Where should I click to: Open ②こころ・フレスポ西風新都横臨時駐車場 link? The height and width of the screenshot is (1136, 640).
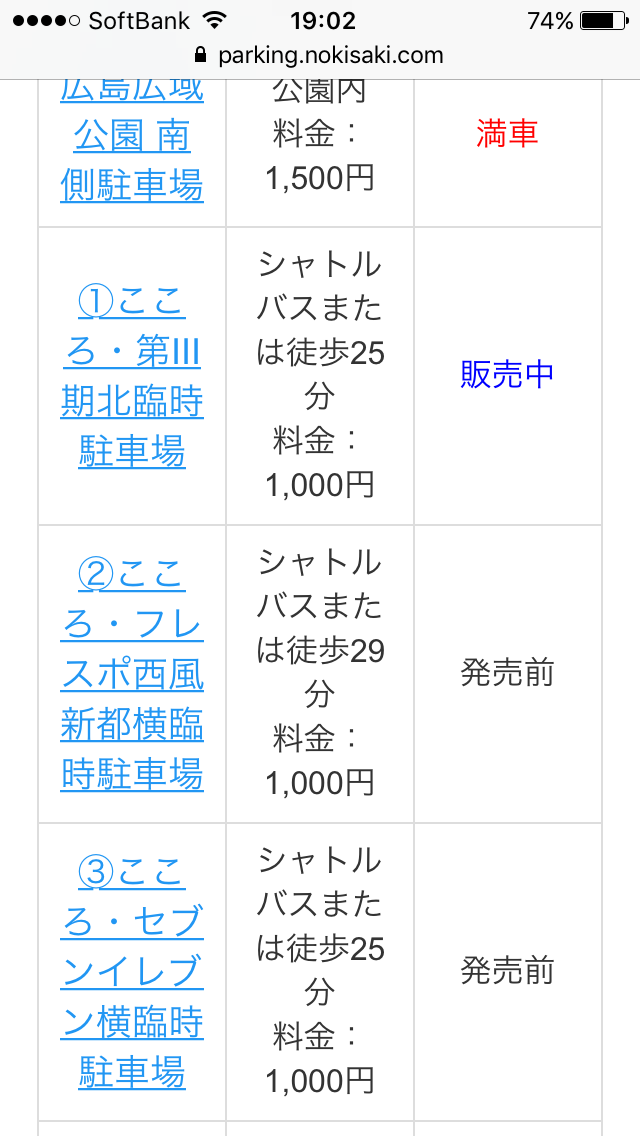pos(132,674)
